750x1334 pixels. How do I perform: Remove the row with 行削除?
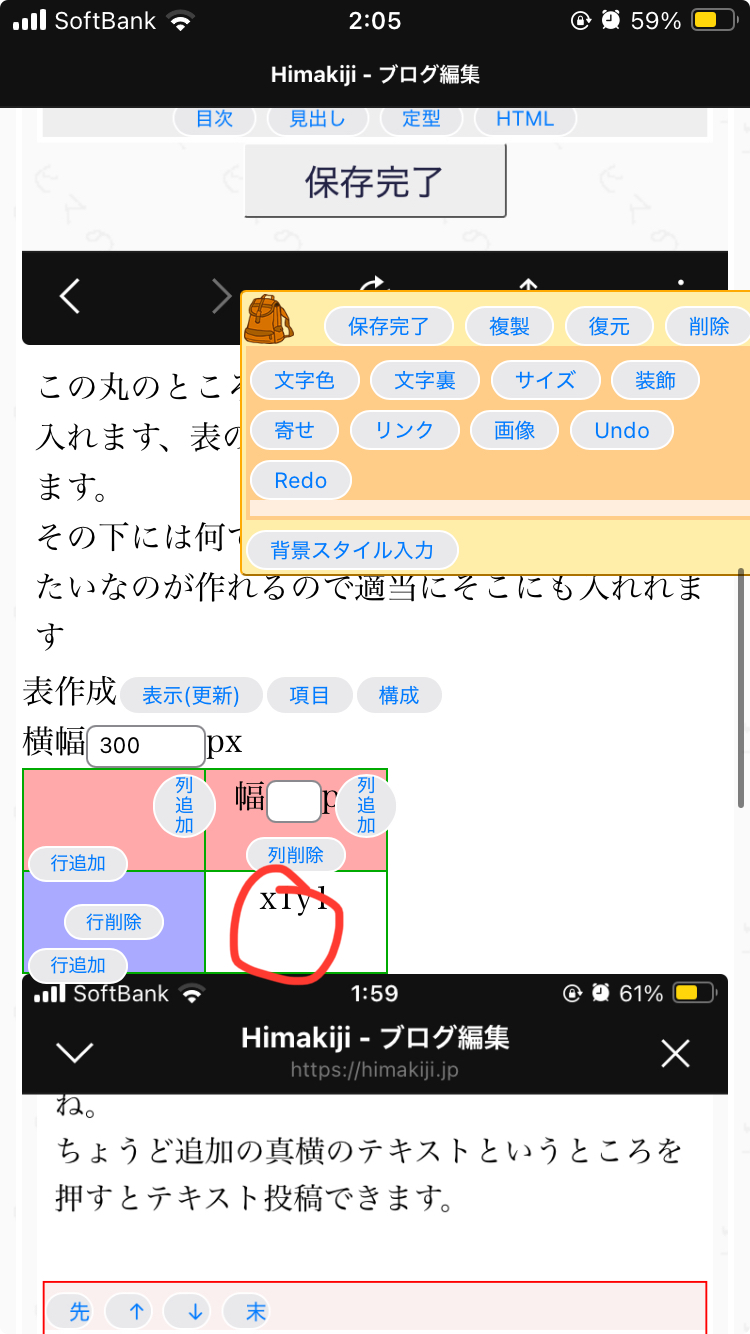tap(113, 922)
